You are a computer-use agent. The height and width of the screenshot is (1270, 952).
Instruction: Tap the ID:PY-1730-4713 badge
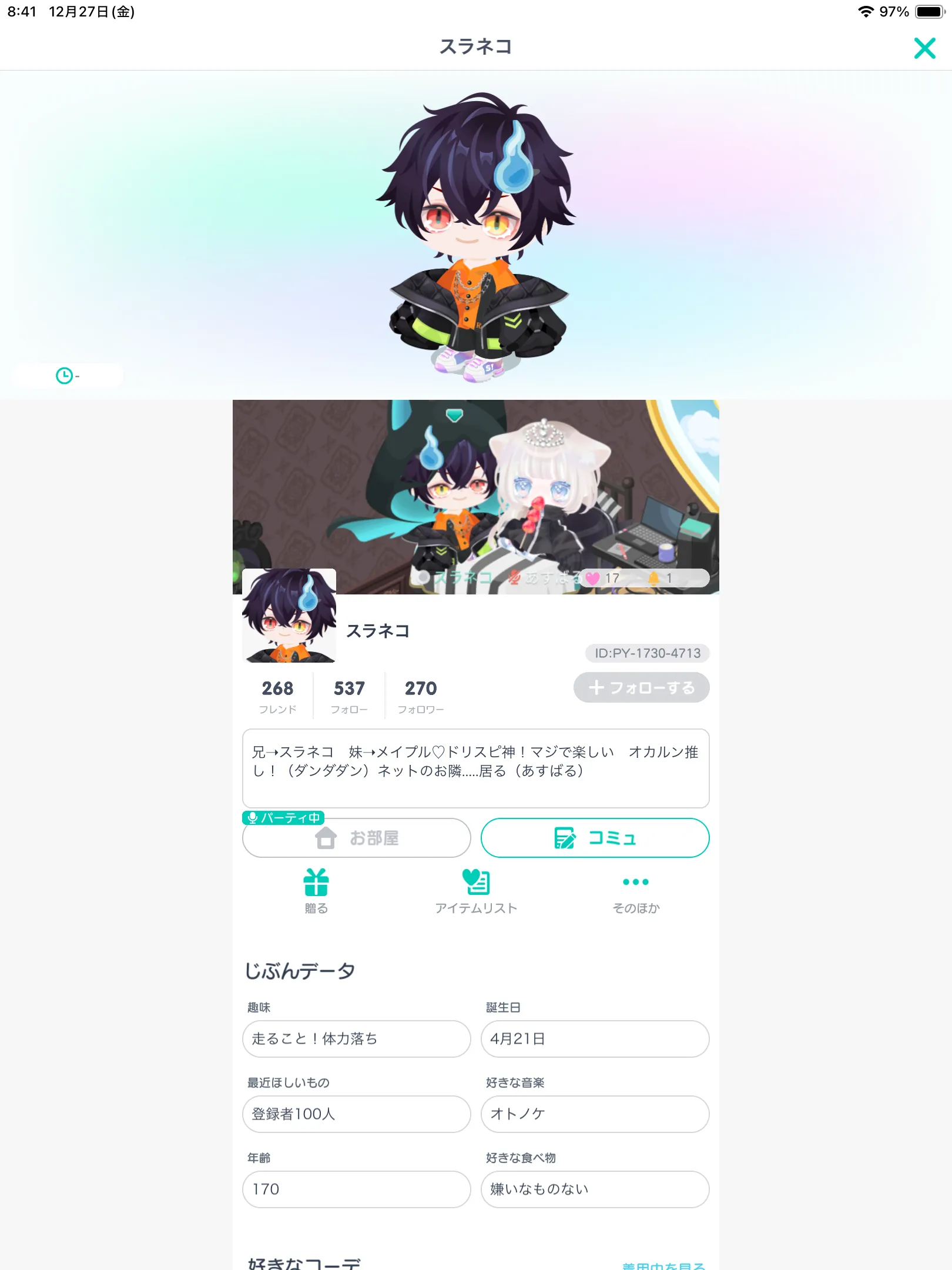(647, 653)
